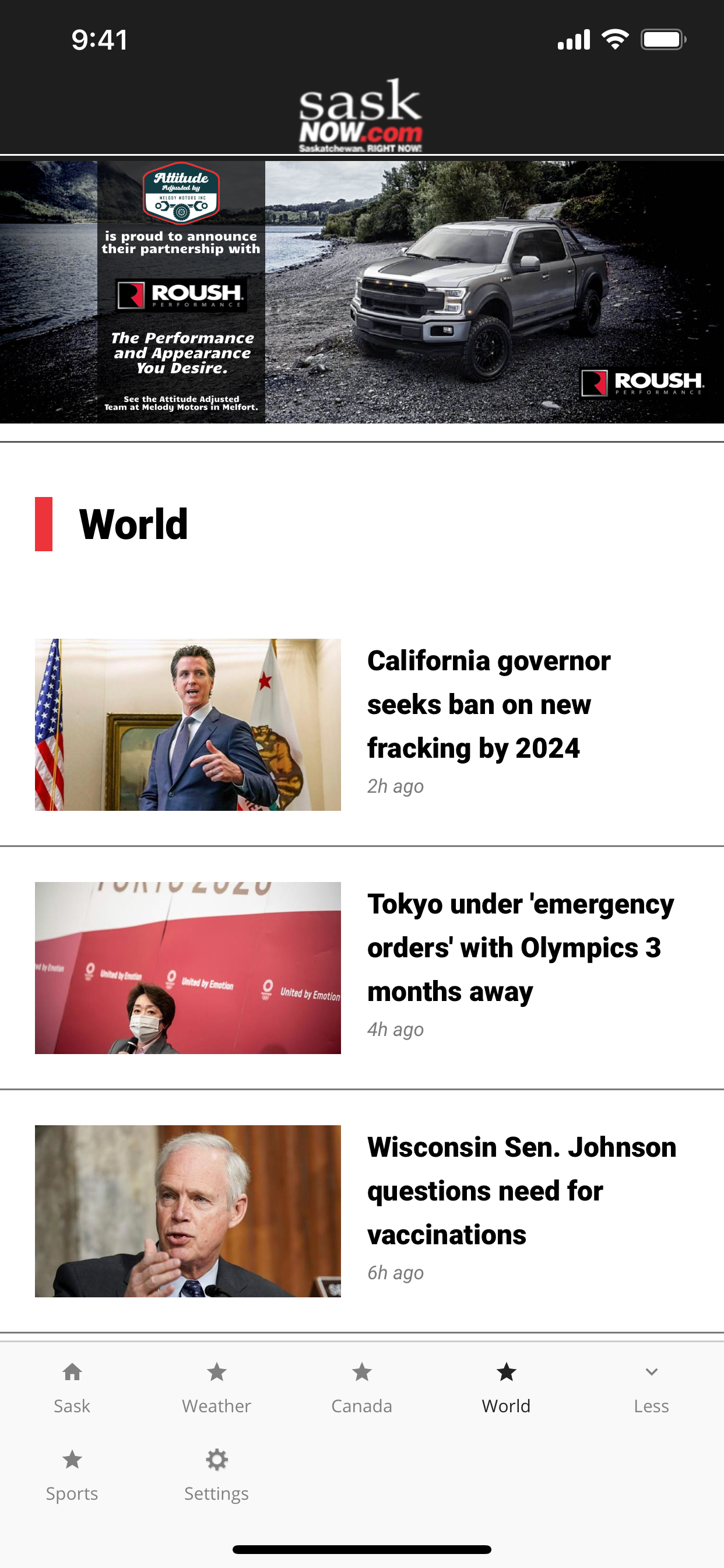Collapse tabs with the Less button
The height and width of the screenshot is (1568, 724).
[651, 1389]
